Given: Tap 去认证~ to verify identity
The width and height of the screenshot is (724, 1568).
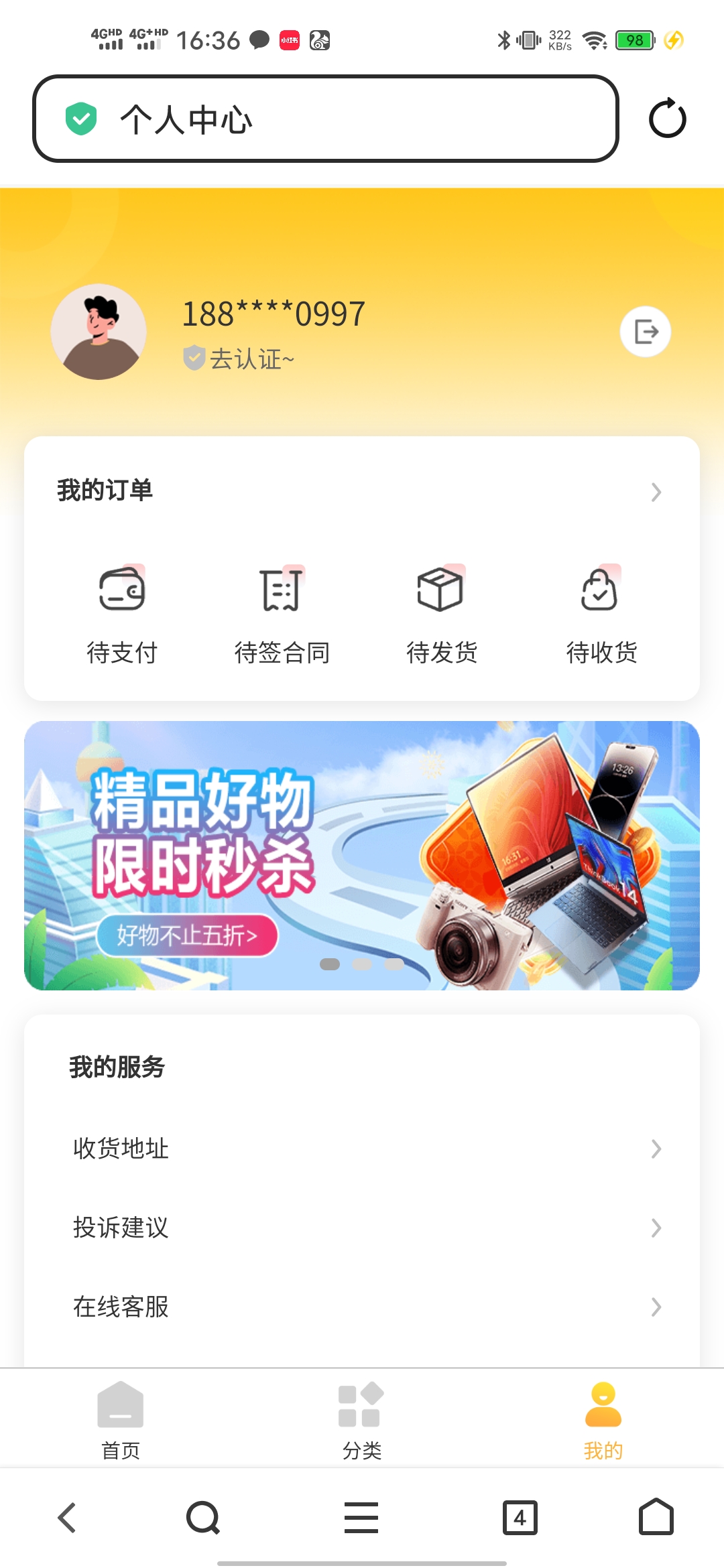Looking at the screenshot, I should coord(240,359).
